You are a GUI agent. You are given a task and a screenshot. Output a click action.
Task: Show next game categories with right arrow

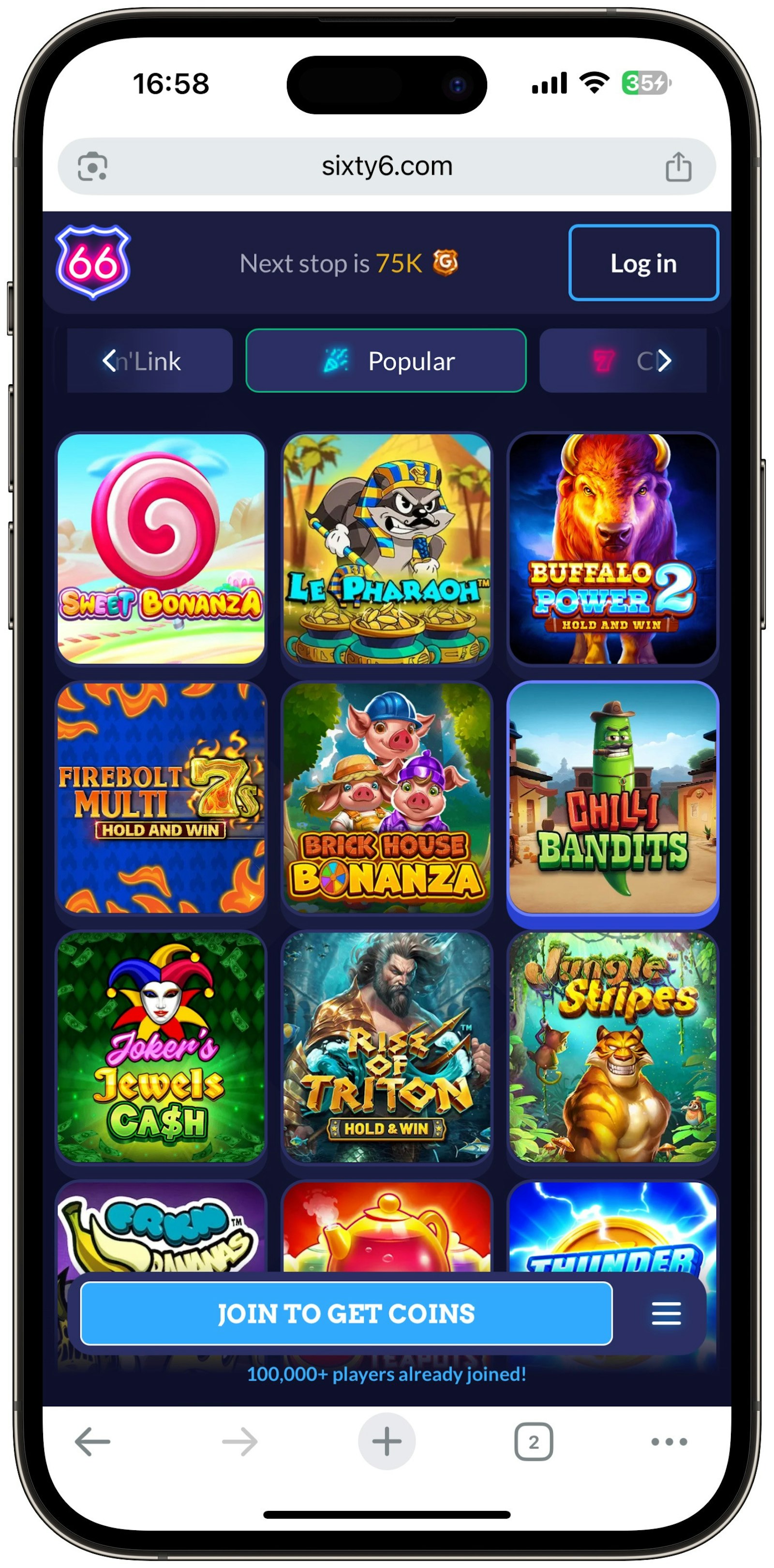coord(665,361)
